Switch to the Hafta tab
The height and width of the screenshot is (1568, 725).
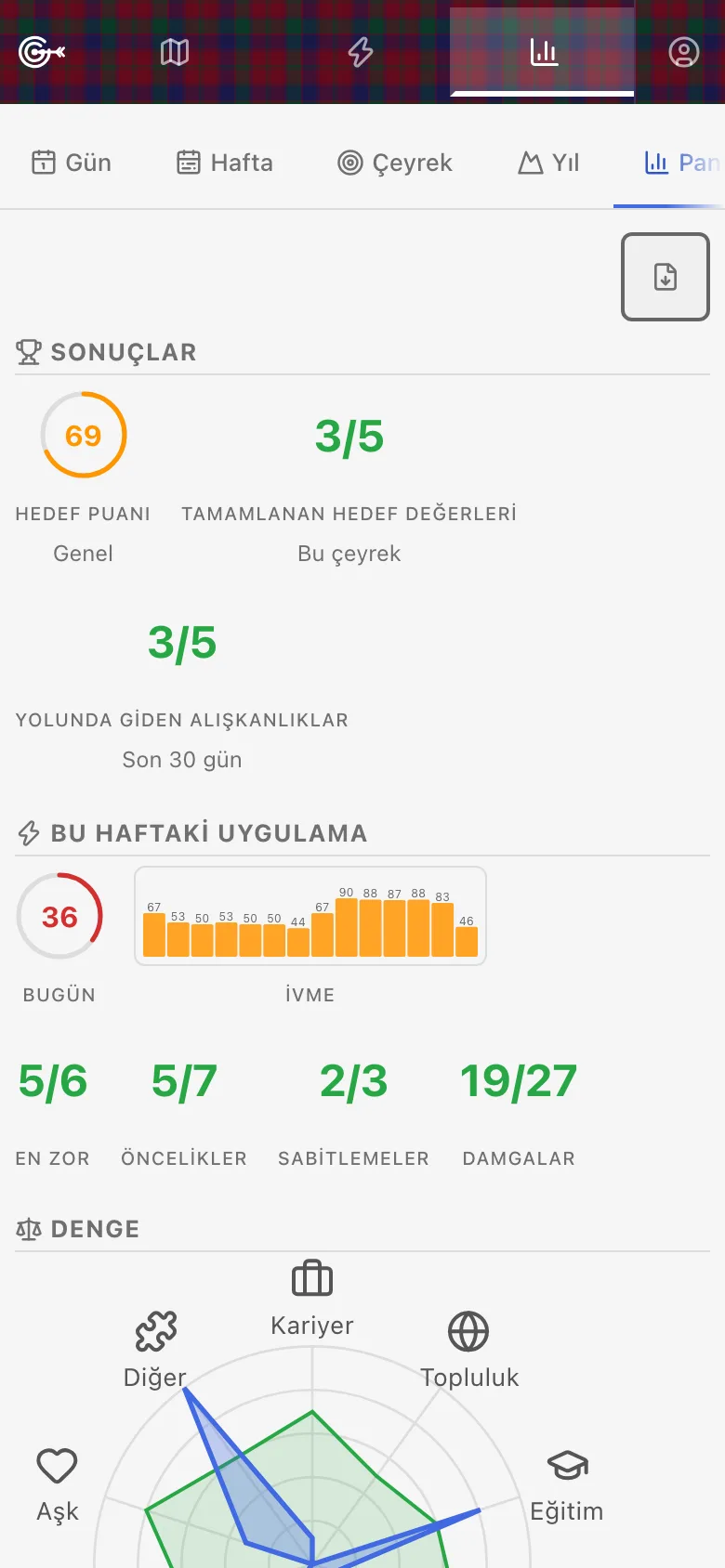225,163
